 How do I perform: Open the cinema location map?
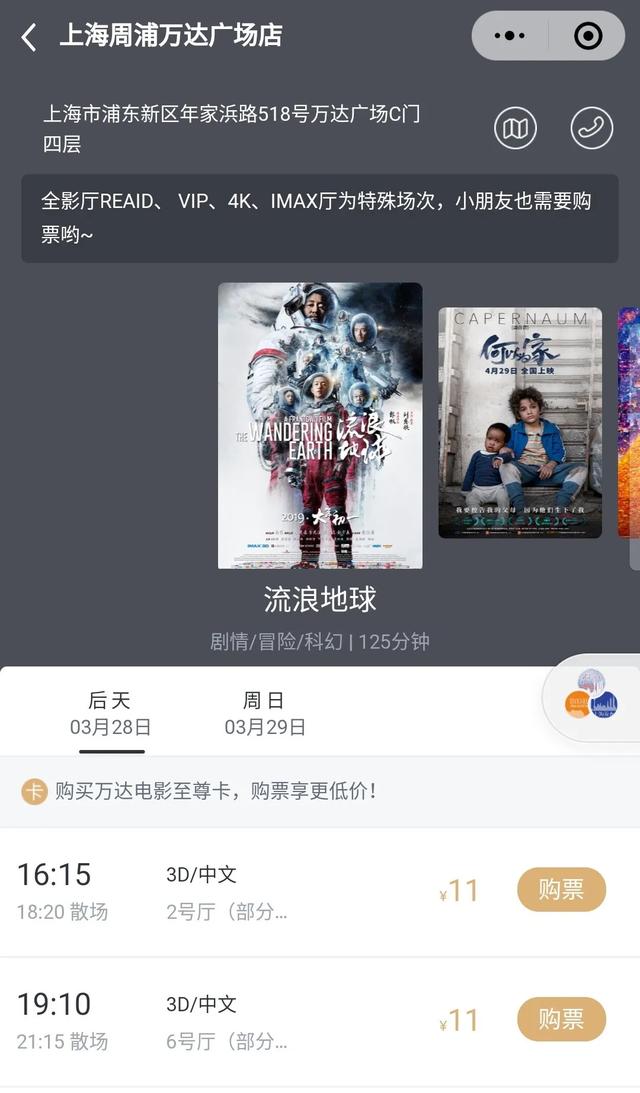515,128
